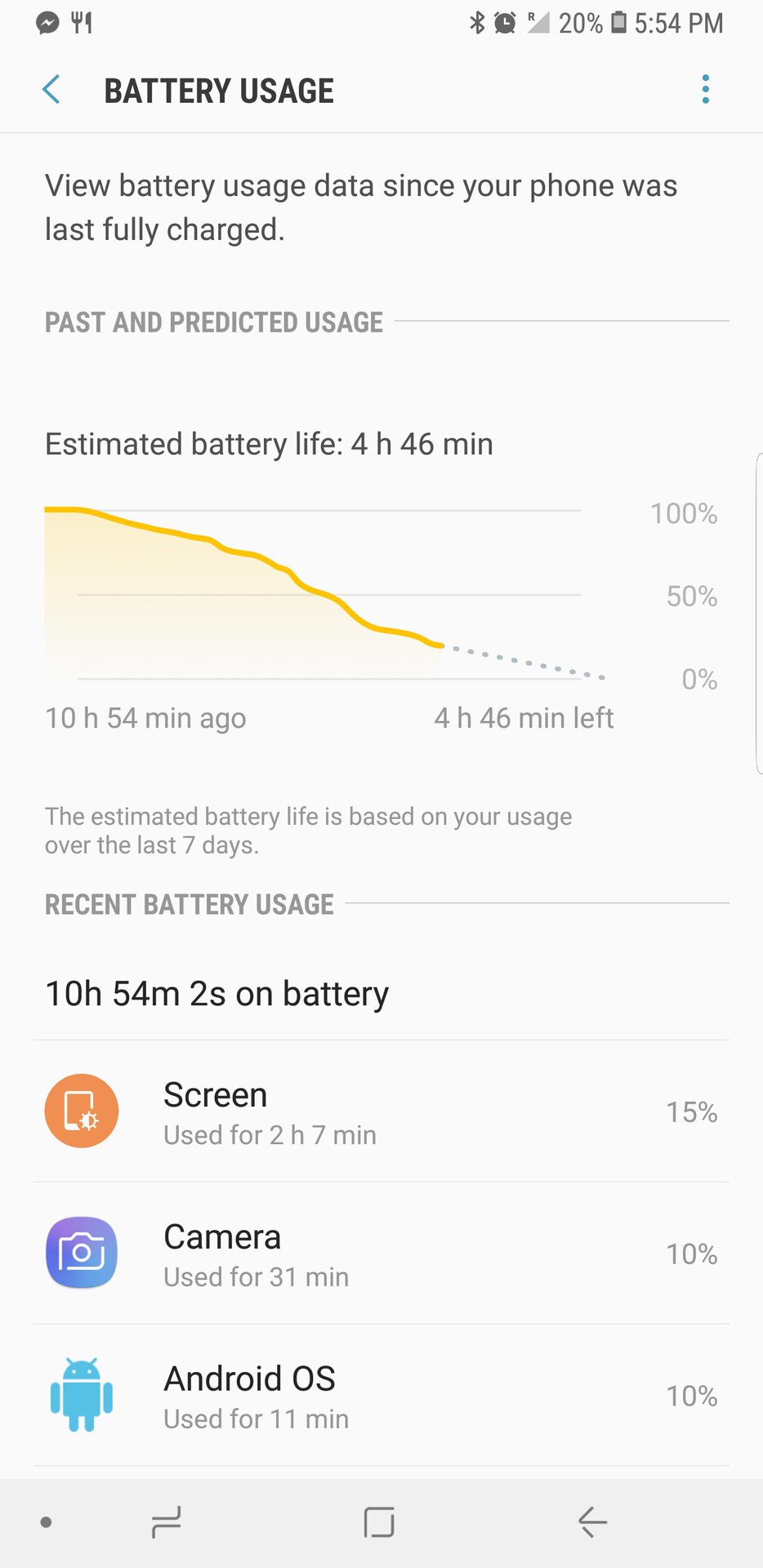This screenshot has height=1568, width=763.
Task: View Camera battery usage details
Action: tap(381, 1254)
